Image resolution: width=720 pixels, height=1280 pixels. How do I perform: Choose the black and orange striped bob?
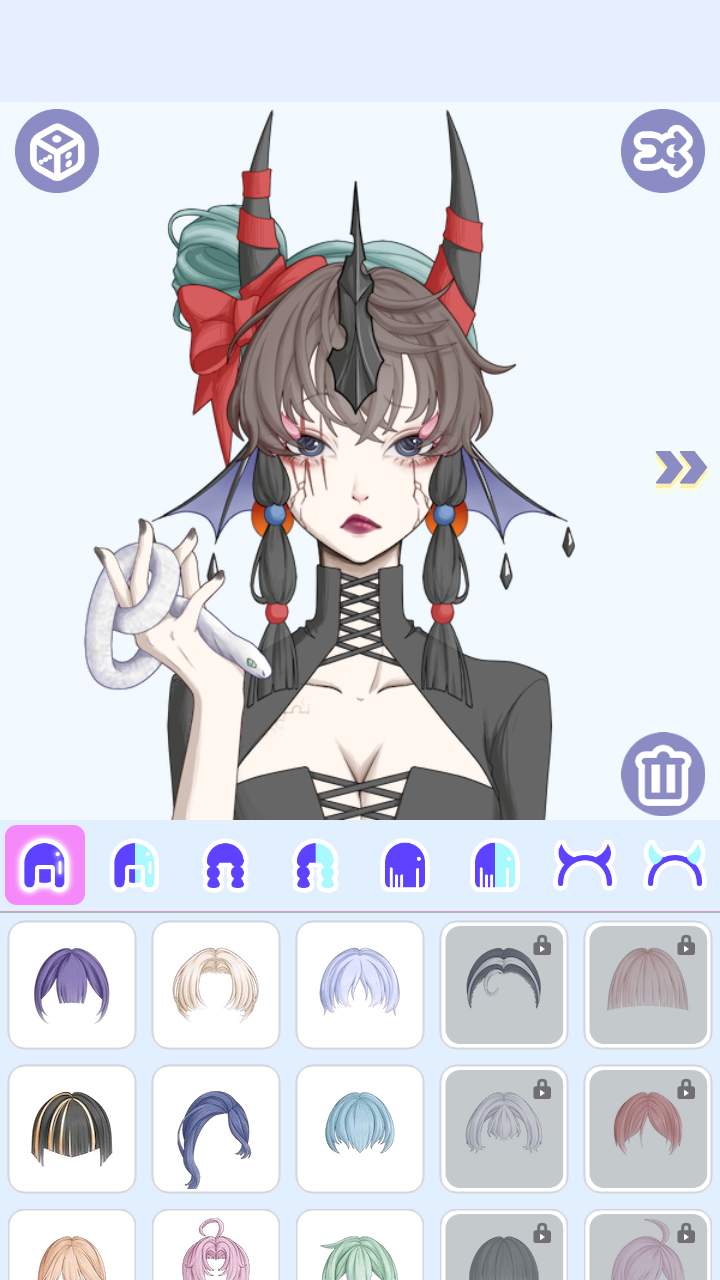pos(72,1128)
